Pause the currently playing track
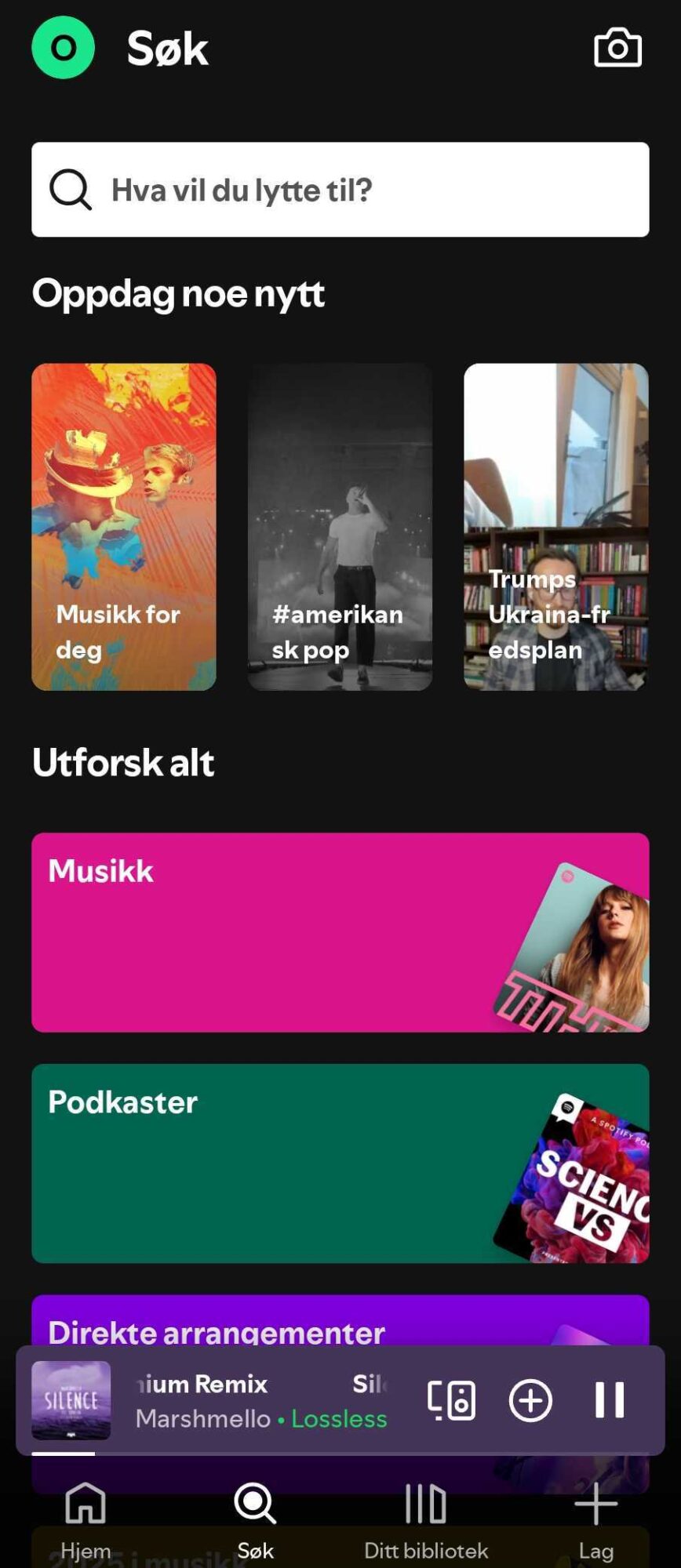Image resolution: width=681 pixels, height=1568 pixels. coord(610,1401)
